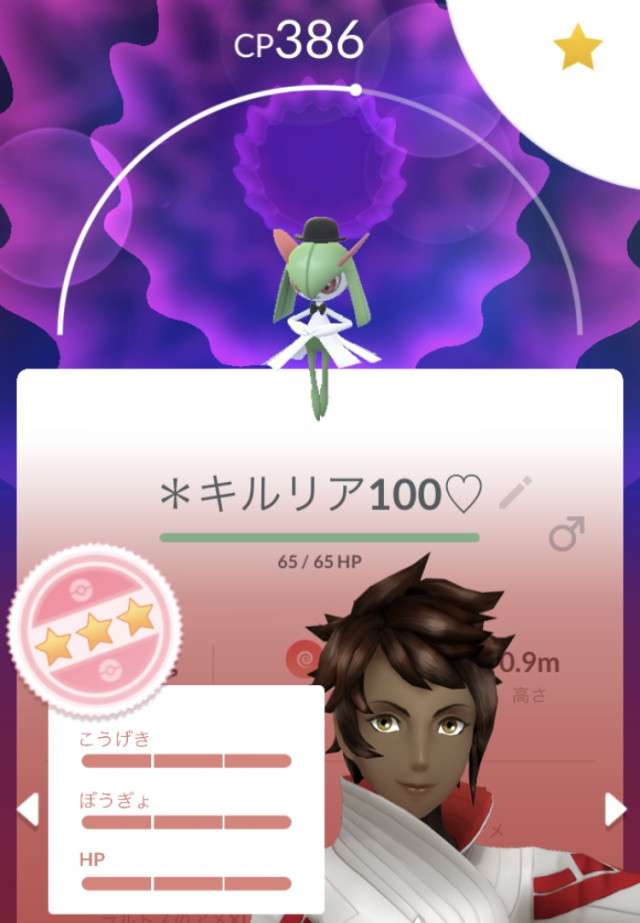Go to the next Pokémon with right arrow
The width and height of the screenshot is (640, 923).
click(x=616, y=808)
